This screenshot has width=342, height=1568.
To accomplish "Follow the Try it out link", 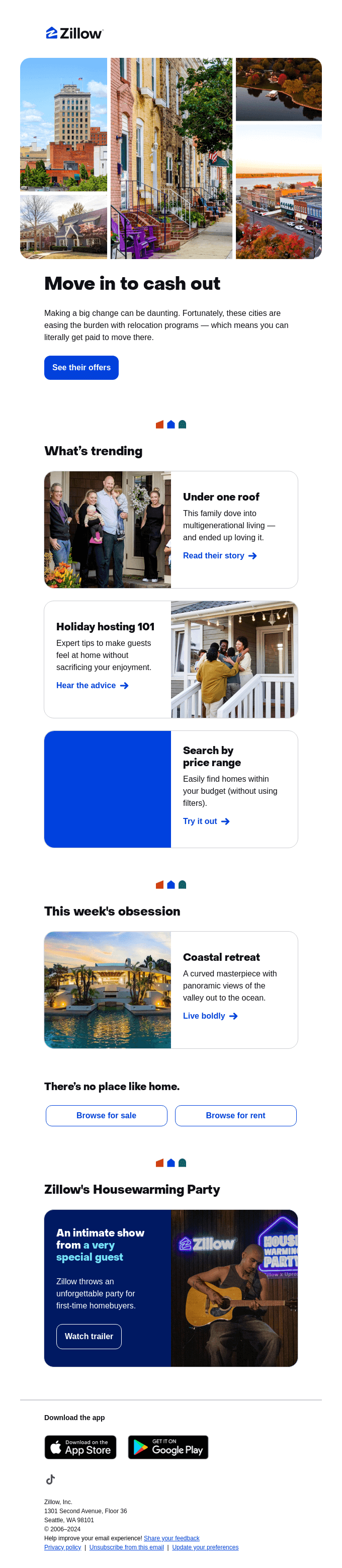I will 206,821.
